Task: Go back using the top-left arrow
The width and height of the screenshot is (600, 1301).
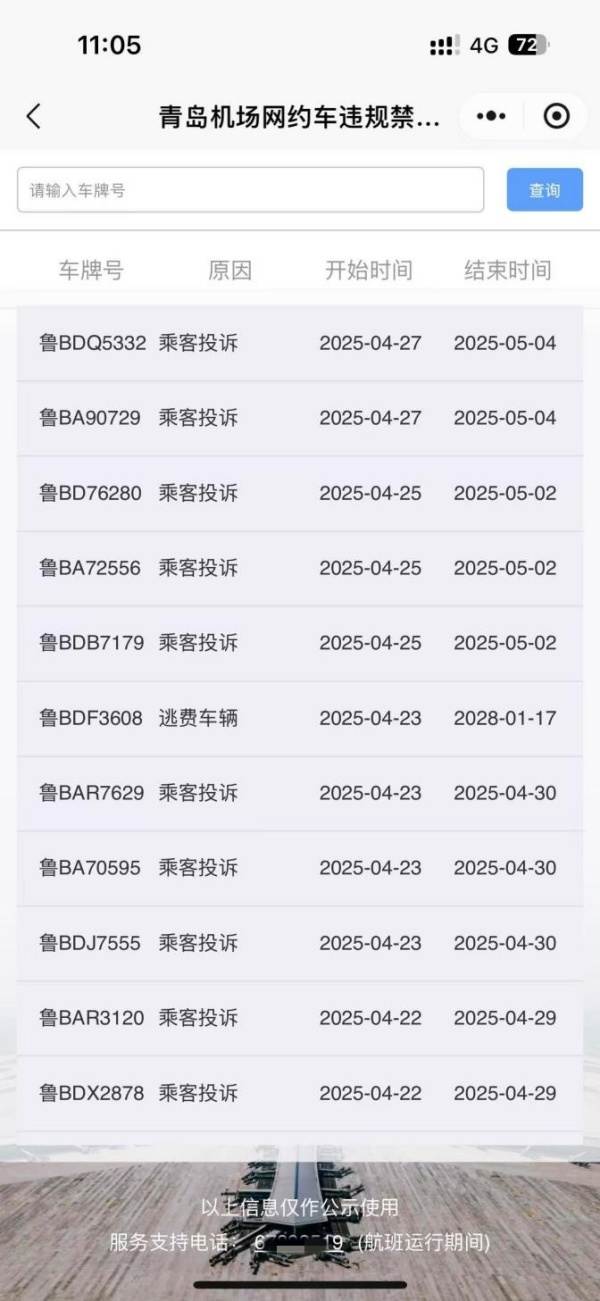Action: pos(33,116)
